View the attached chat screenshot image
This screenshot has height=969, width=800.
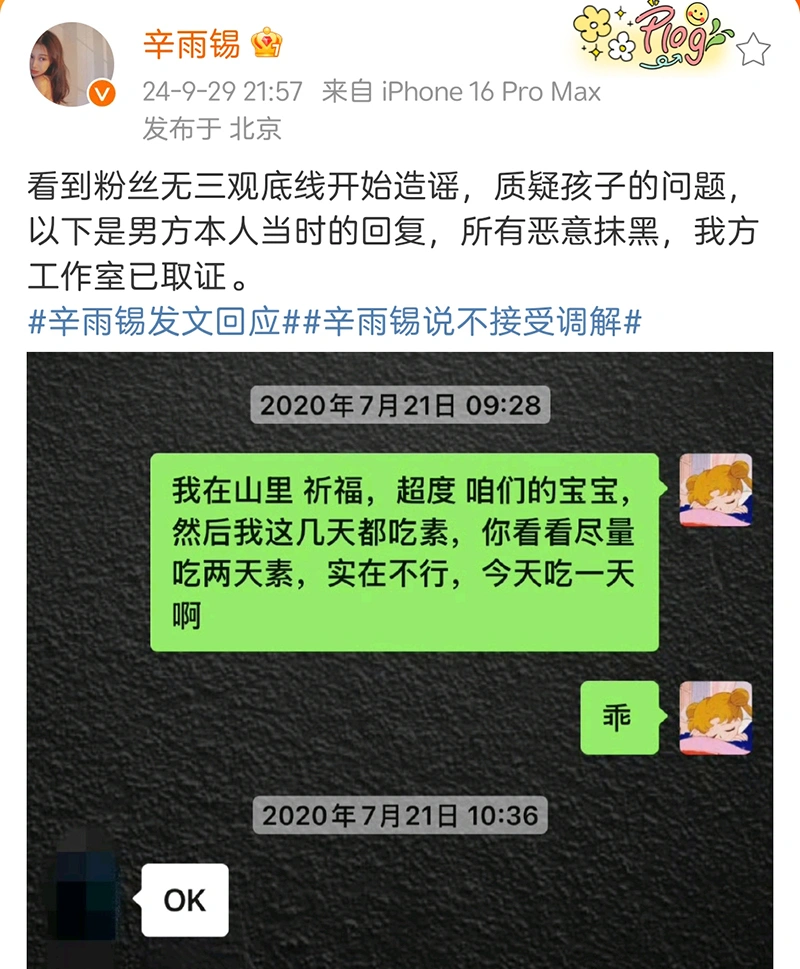[x=400, y=660]
